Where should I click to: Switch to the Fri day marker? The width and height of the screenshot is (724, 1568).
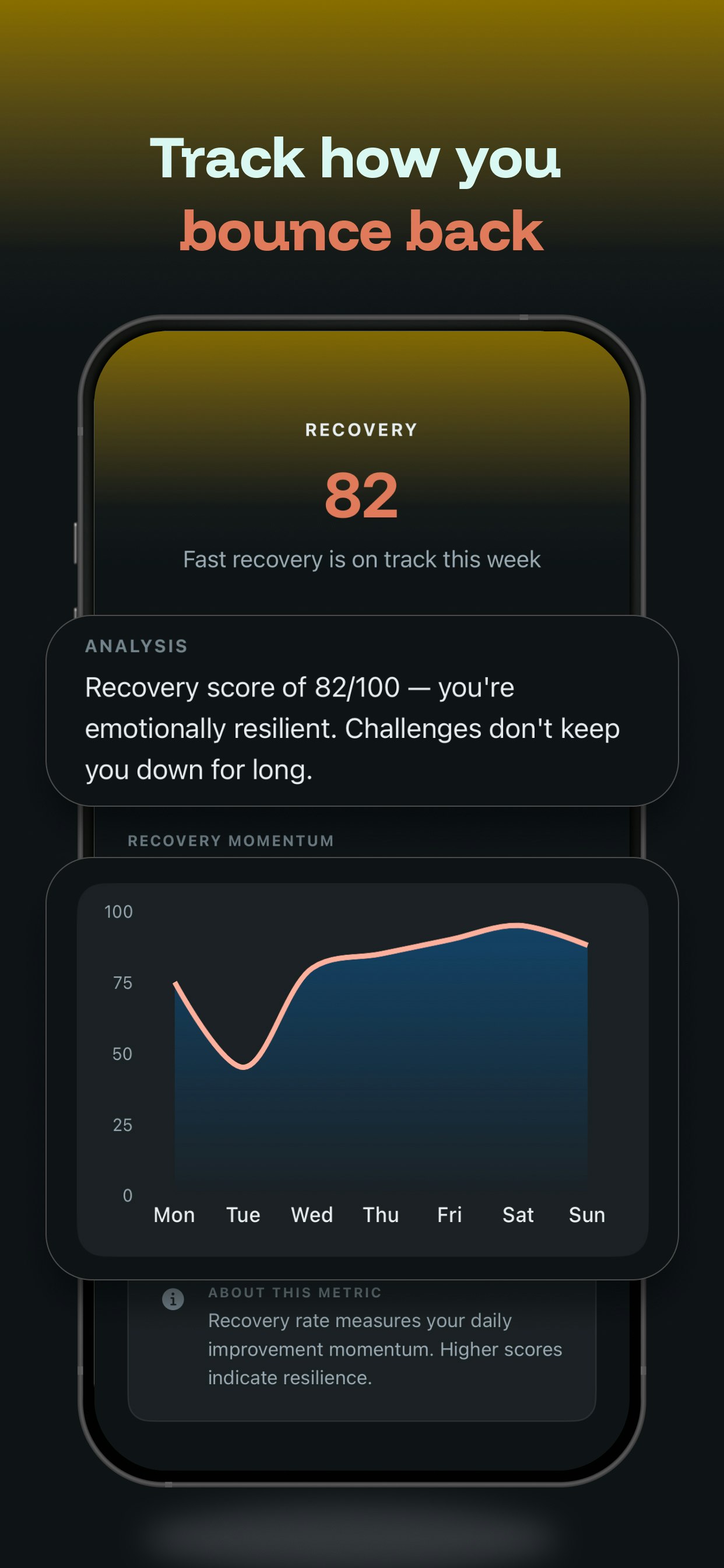449,1215
